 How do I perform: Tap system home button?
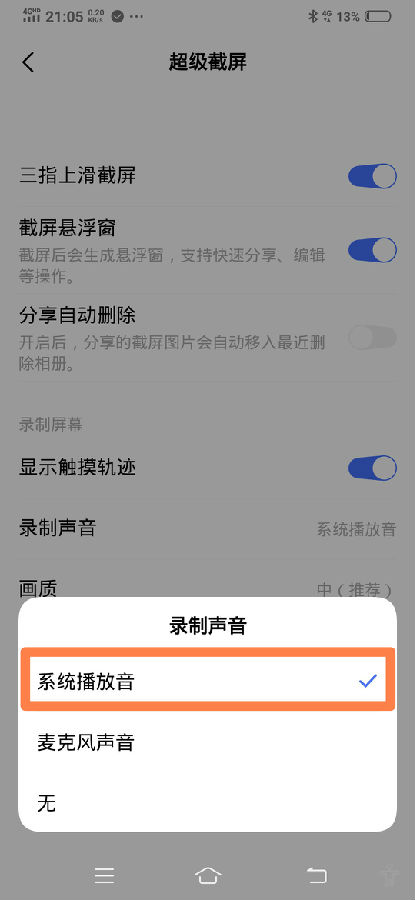point(208,875)
